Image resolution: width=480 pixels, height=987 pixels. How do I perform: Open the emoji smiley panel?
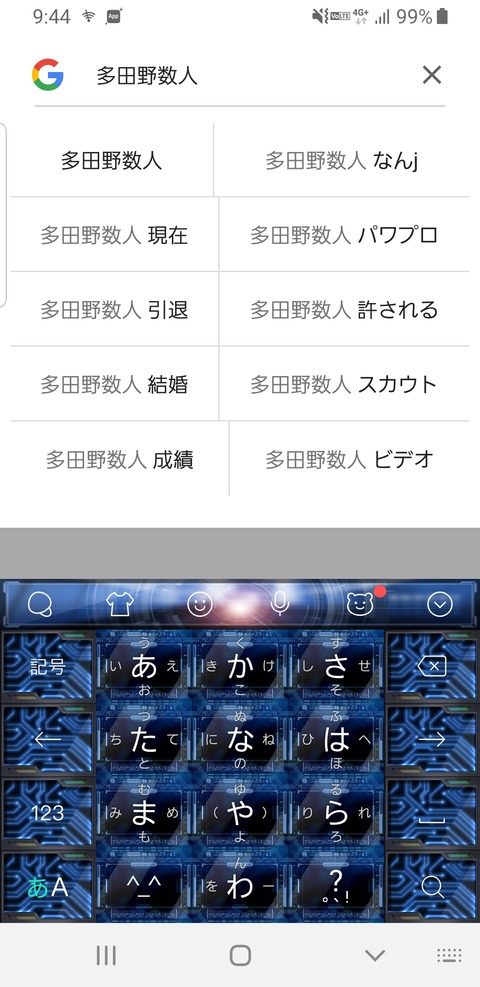(x=200, y=604)
